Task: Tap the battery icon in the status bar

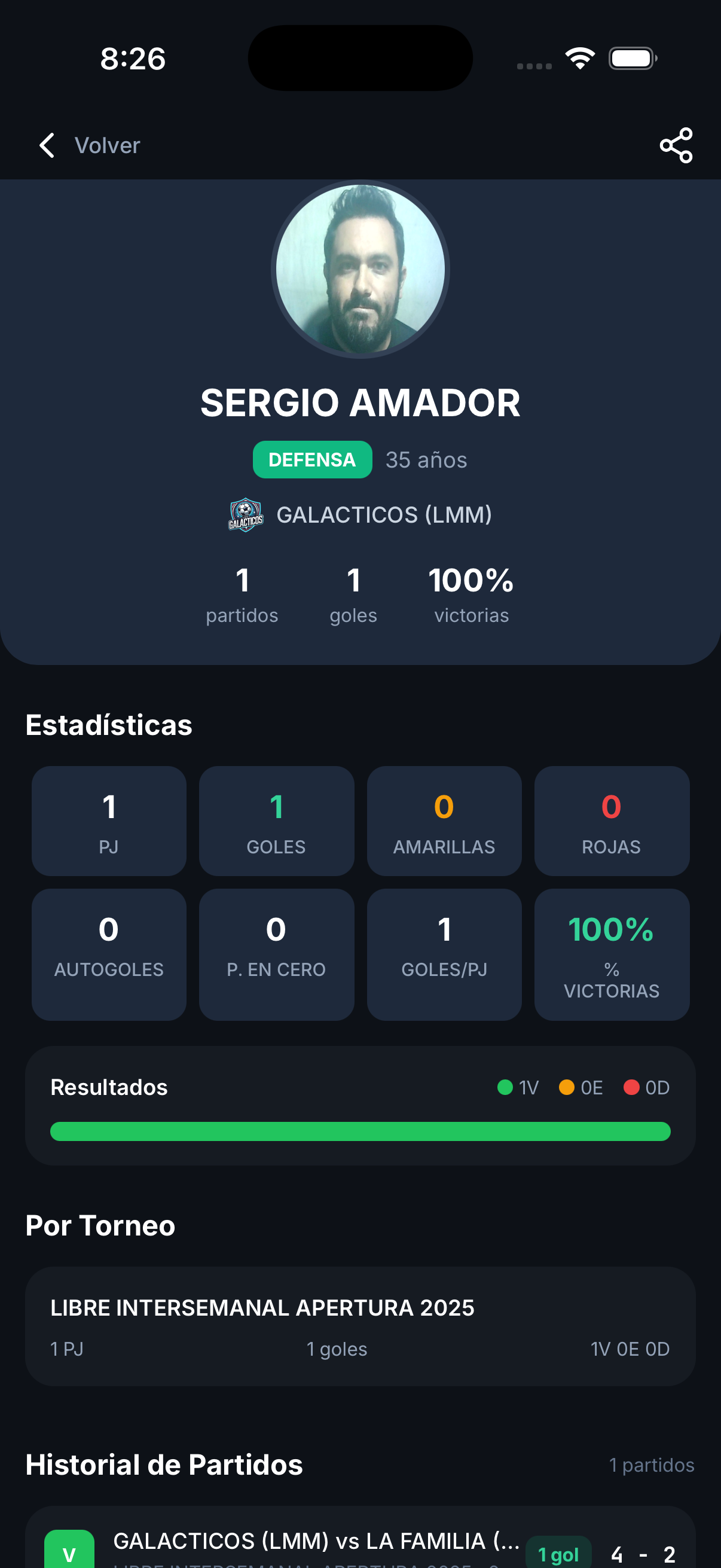Action: pos(631,57)
